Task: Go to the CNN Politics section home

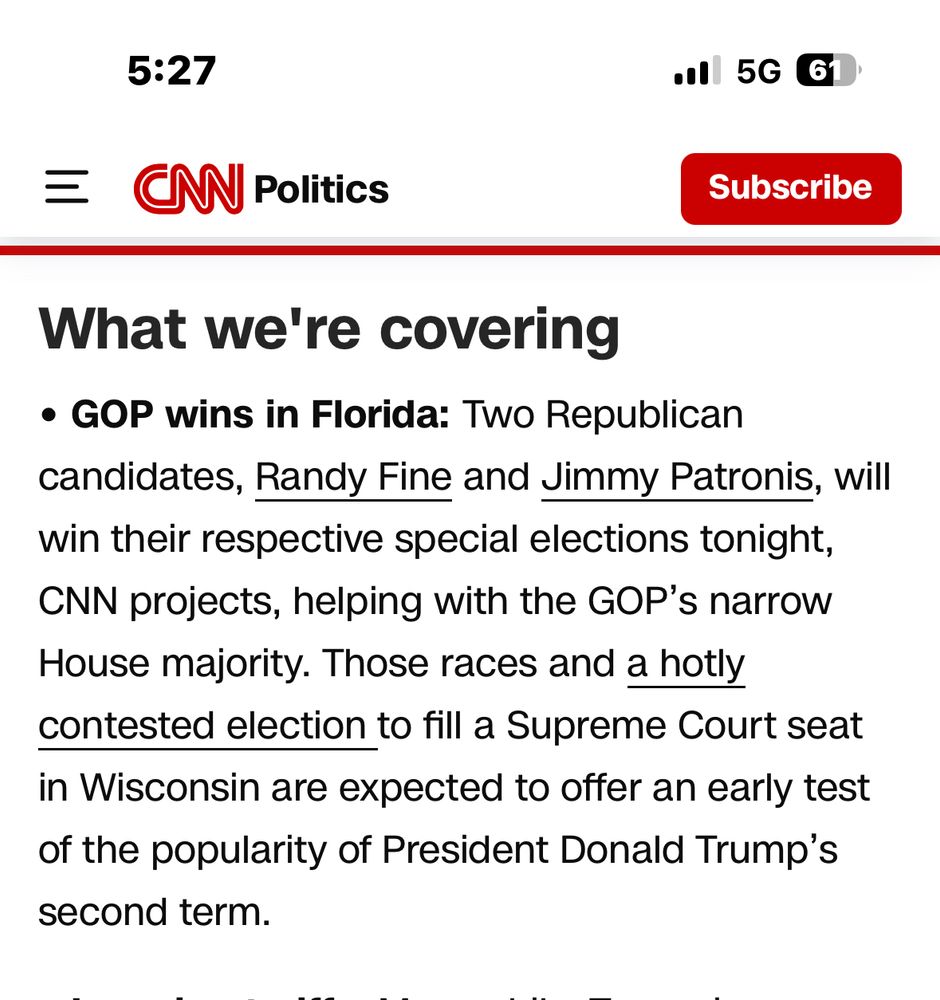Action: click(320, 189)
